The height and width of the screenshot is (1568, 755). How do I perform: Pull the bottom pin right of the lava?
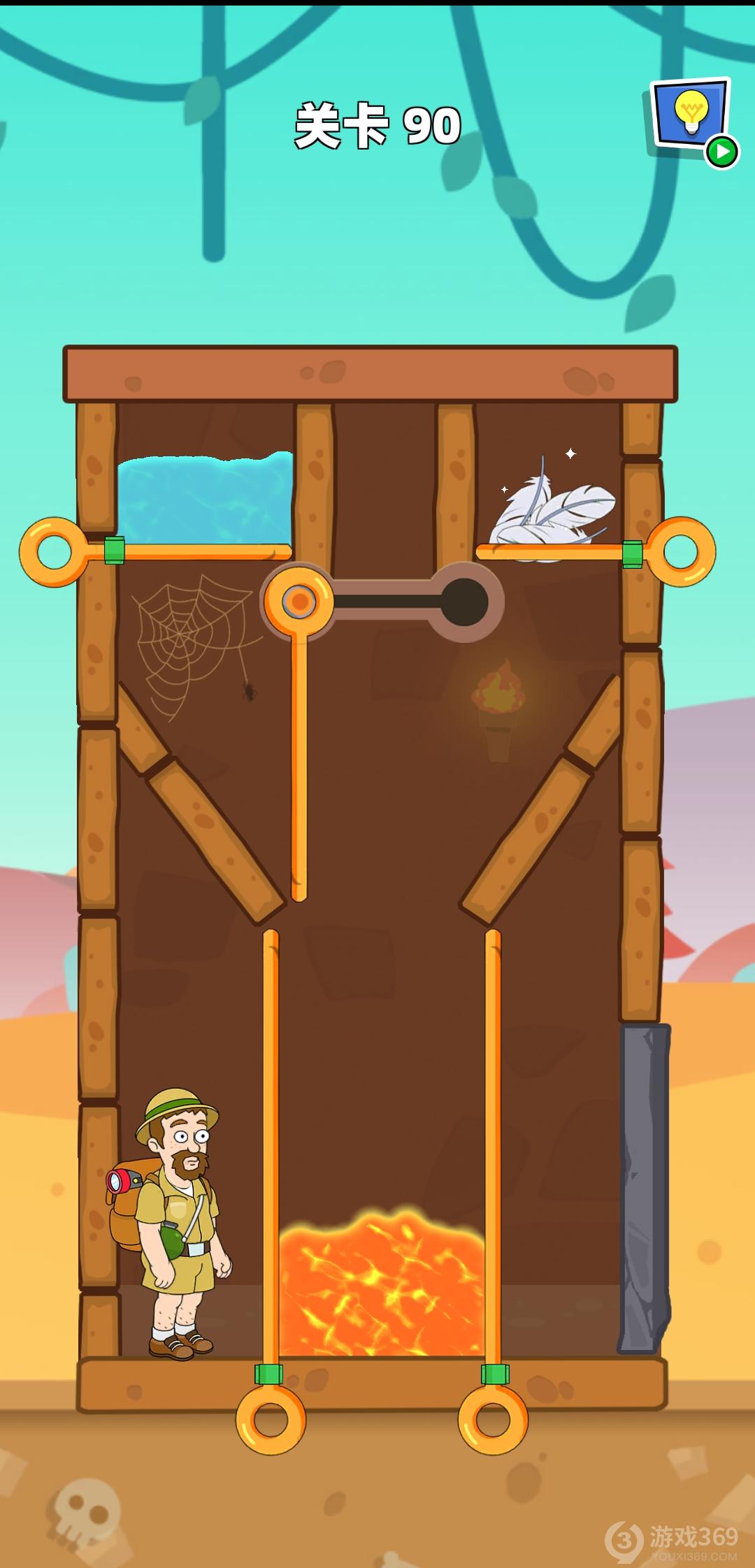click(x=493, y=1420)
